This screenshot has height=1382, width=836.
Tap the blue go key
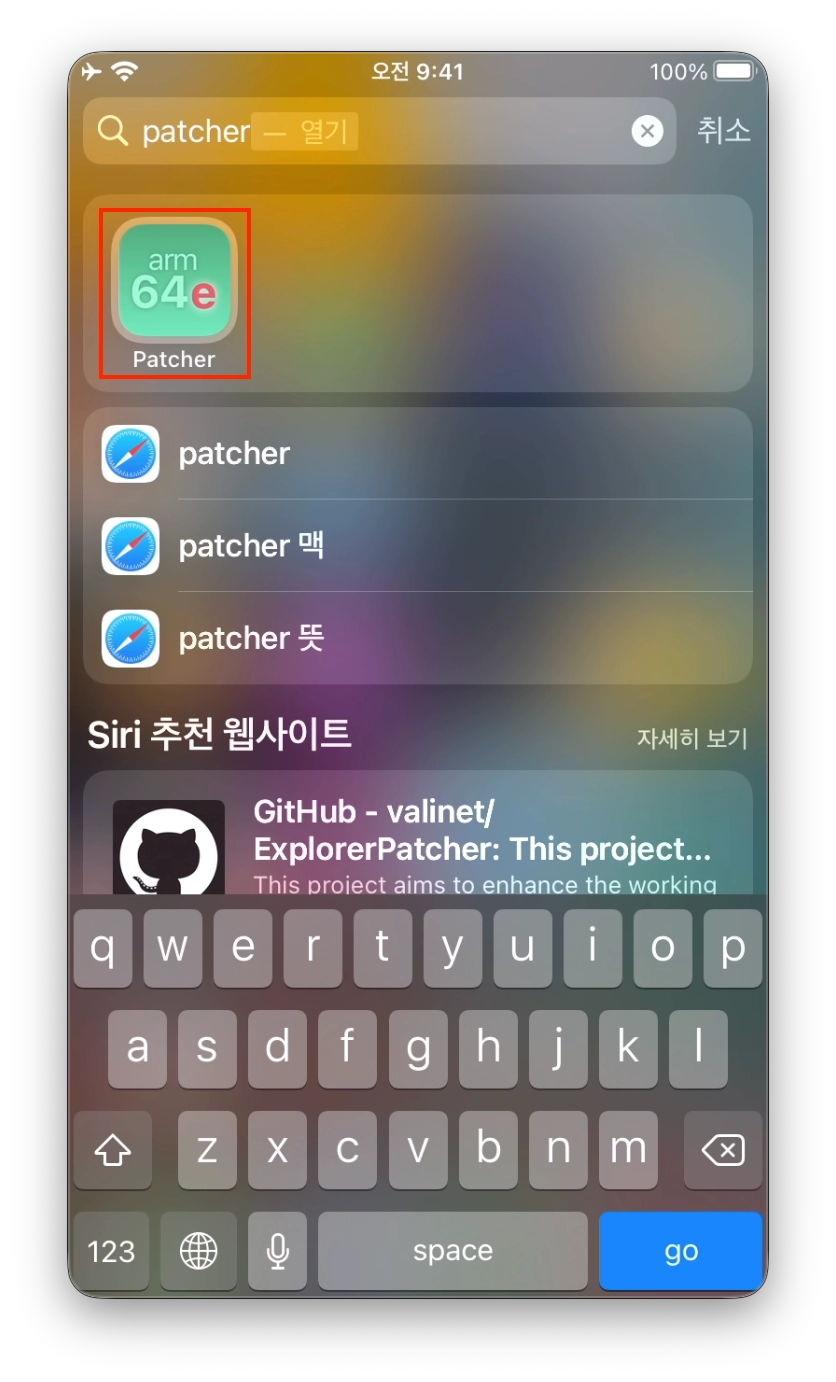[x=680, y=1251]
